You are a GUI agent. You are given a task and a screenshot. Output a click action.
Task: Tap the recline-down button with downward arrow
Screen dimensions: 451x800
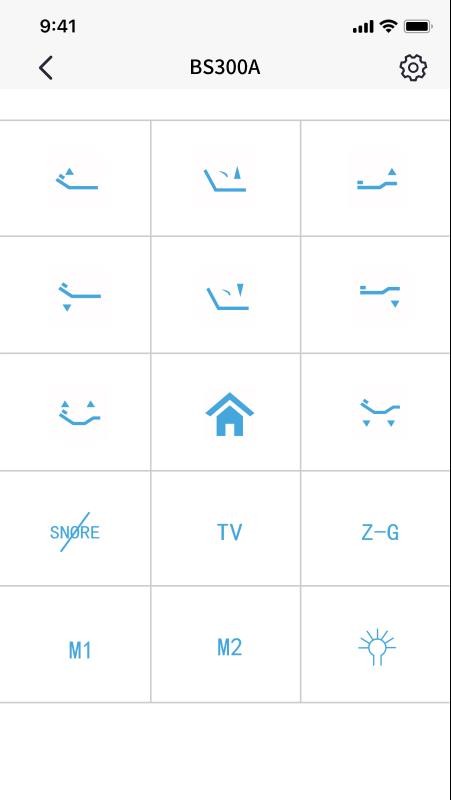tap(228, 296)
